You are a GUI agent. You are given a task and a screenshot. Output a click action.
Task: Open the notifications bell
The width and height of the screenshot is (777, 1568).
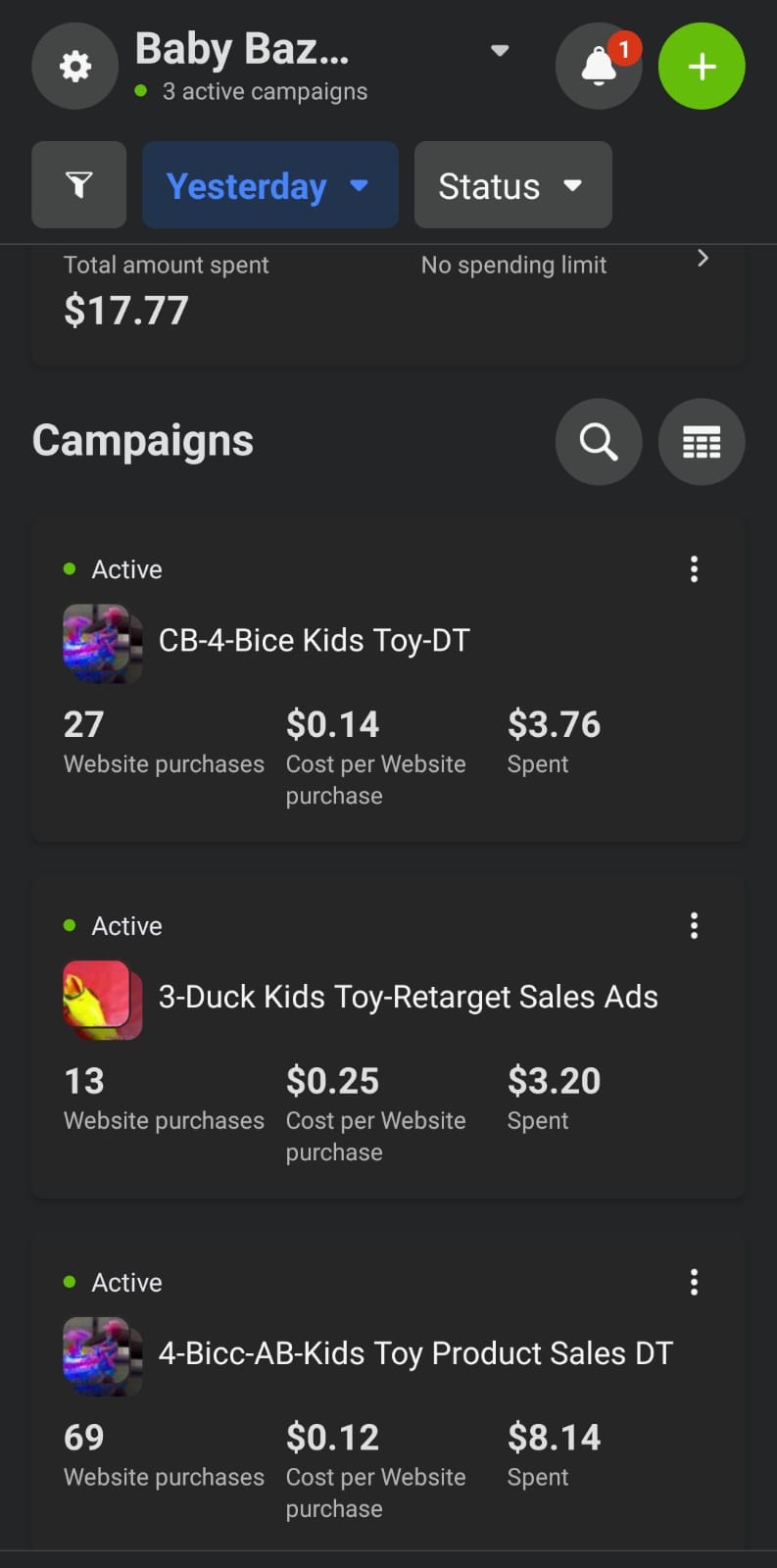[599, 67]
